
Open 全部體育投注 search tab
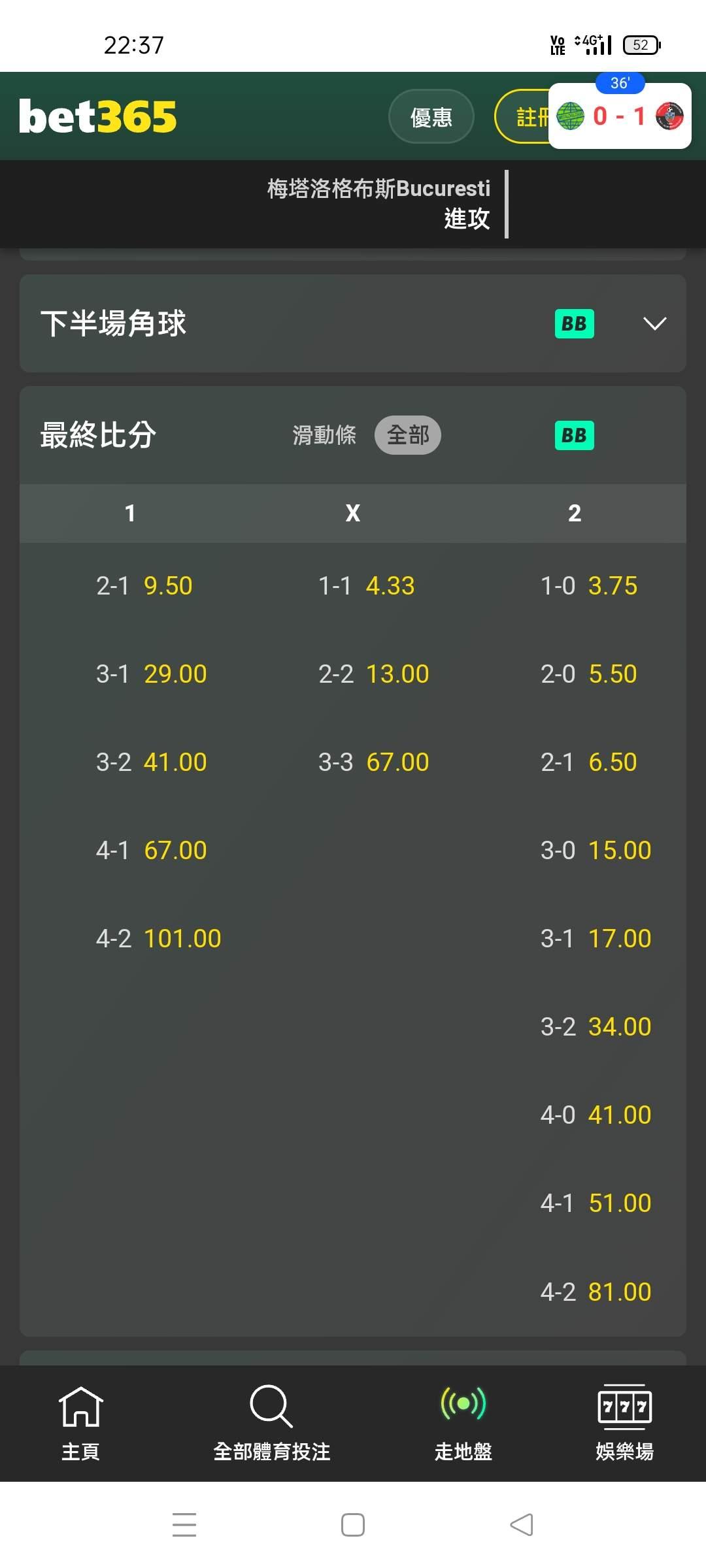pos(271,1423)
